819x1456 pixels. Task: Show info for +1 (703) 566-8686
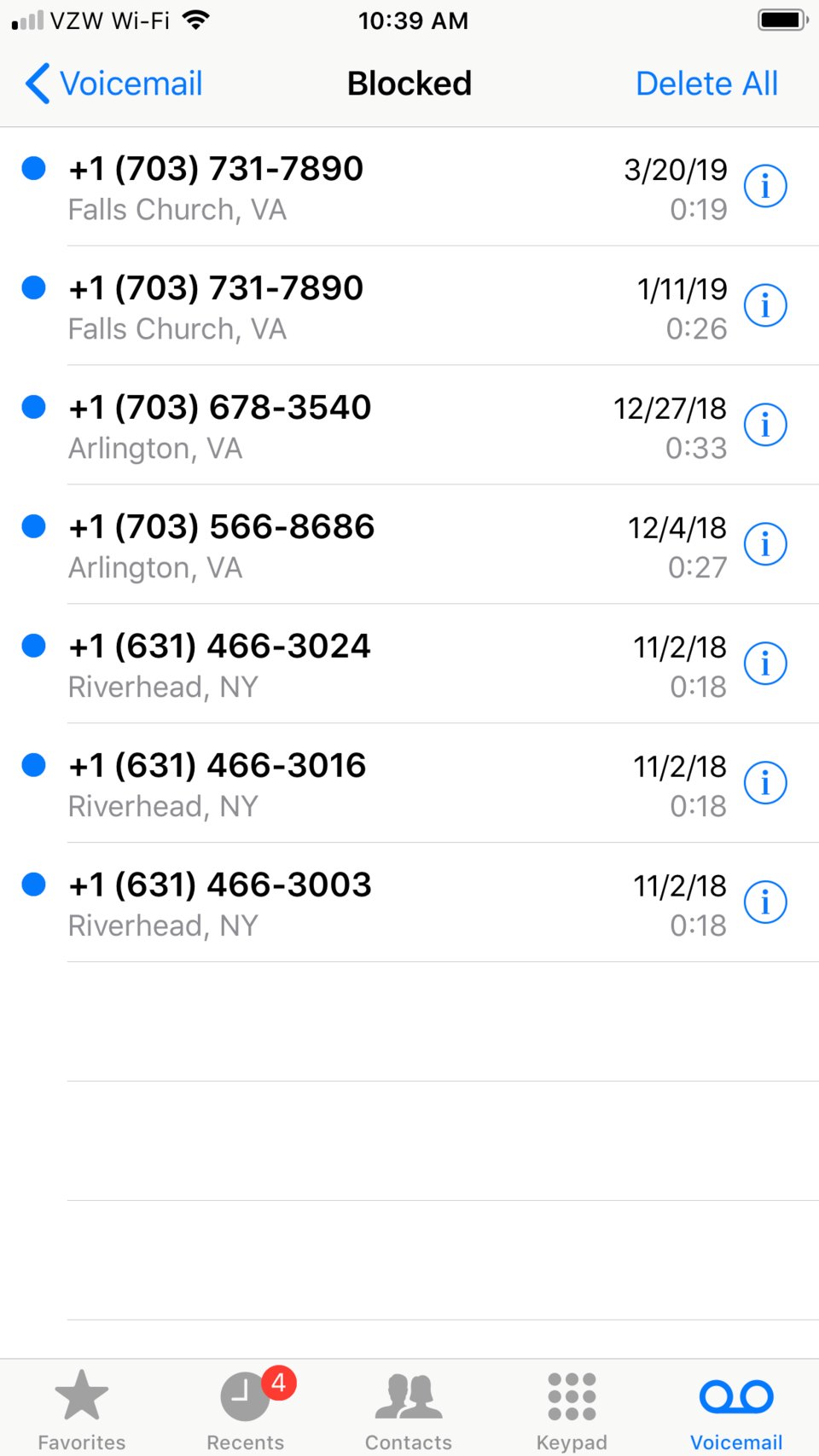[765, 544]
